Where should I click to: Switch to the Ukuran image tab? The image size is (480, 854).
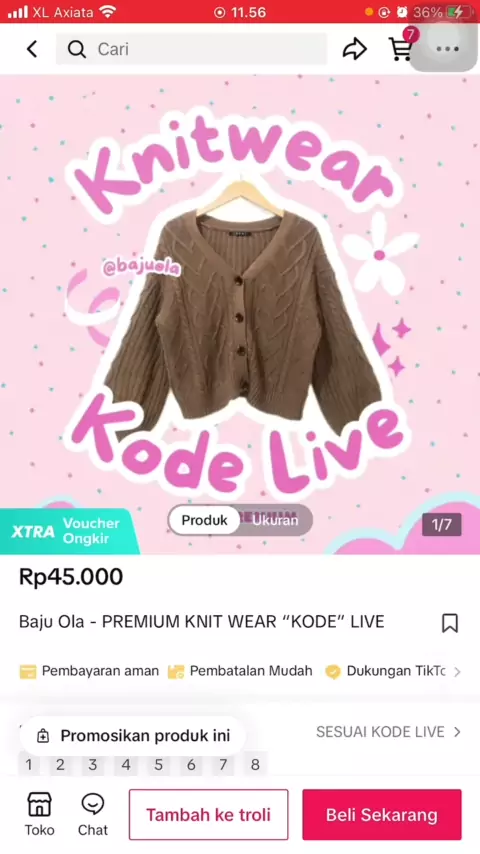click(x=275, y=520)
